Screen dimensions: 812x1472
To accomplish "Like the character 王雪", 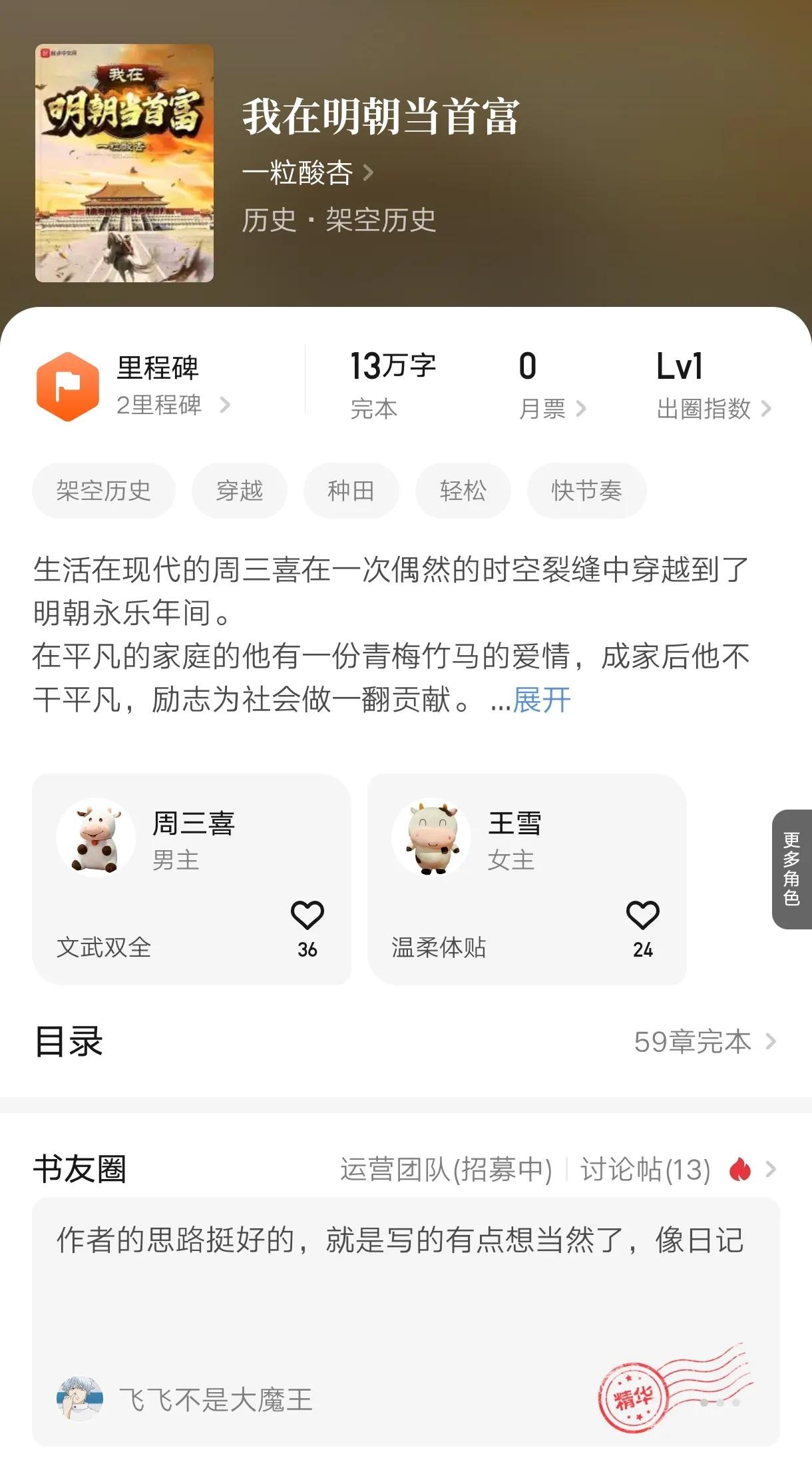I will (x=643, y=916).
